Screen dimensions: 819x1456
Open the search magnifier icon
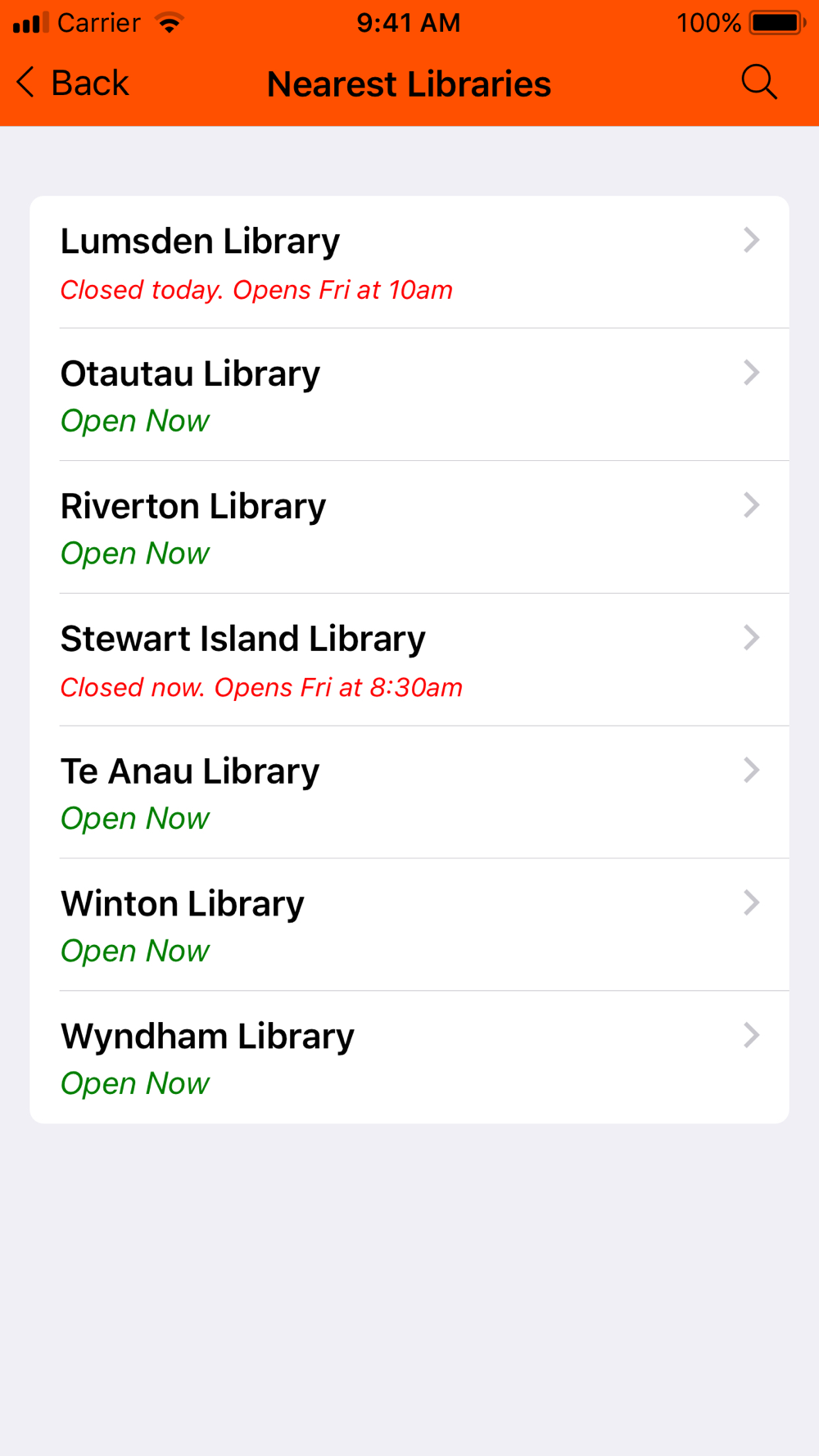[759, 83]
